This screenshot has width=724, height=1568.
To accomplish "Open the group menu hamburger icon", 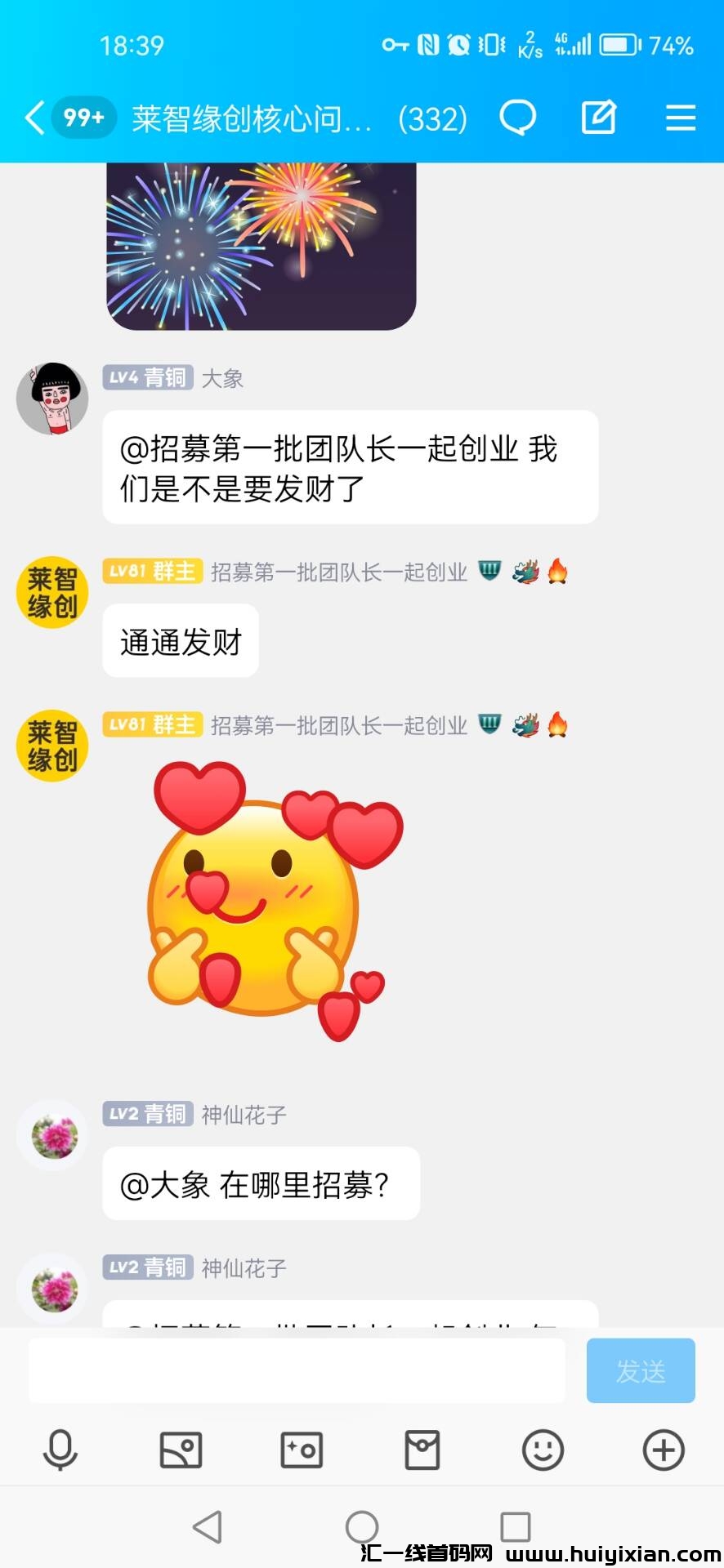I will tap(680, 118).
